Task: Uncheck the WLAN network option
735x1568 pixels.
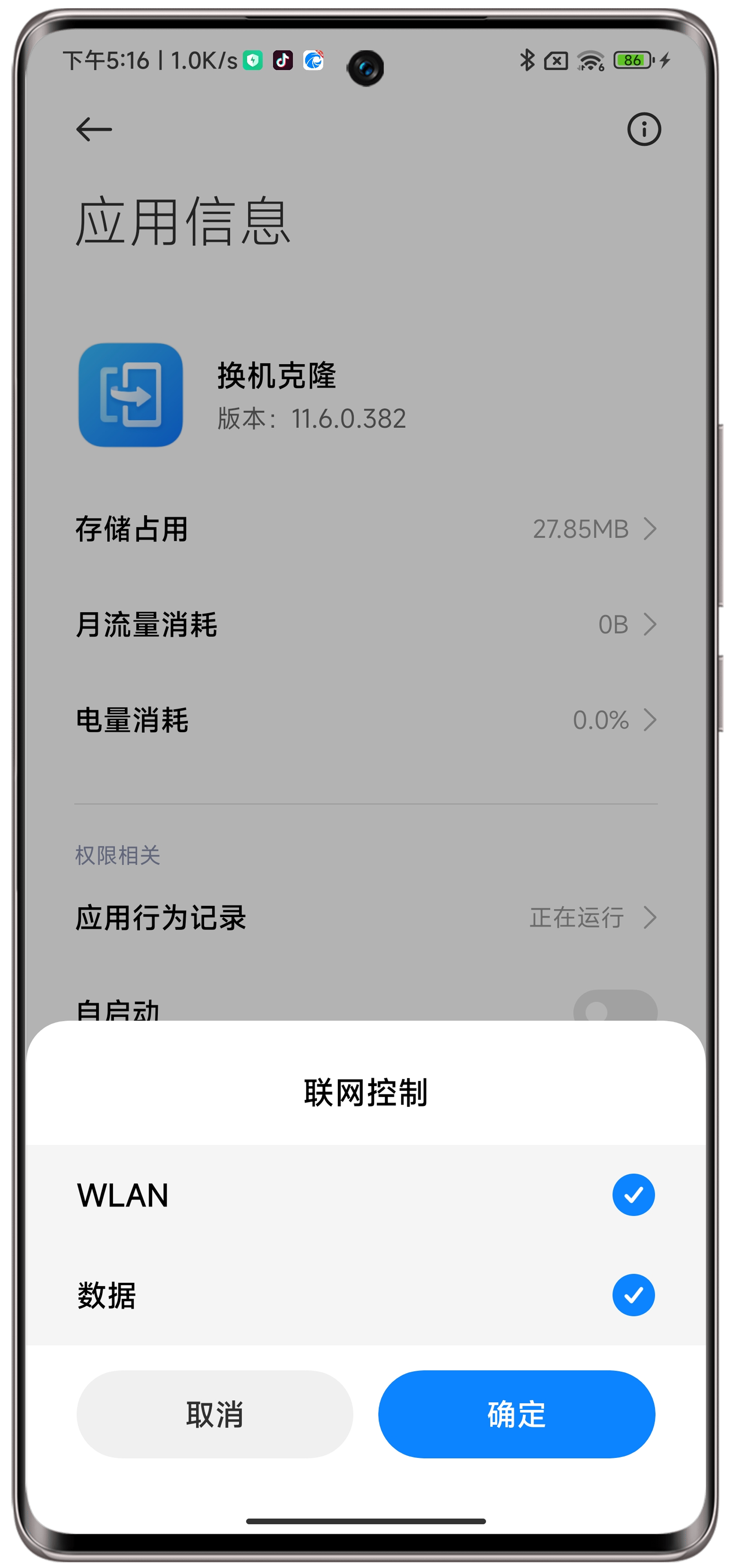Action: [633, 1194]
